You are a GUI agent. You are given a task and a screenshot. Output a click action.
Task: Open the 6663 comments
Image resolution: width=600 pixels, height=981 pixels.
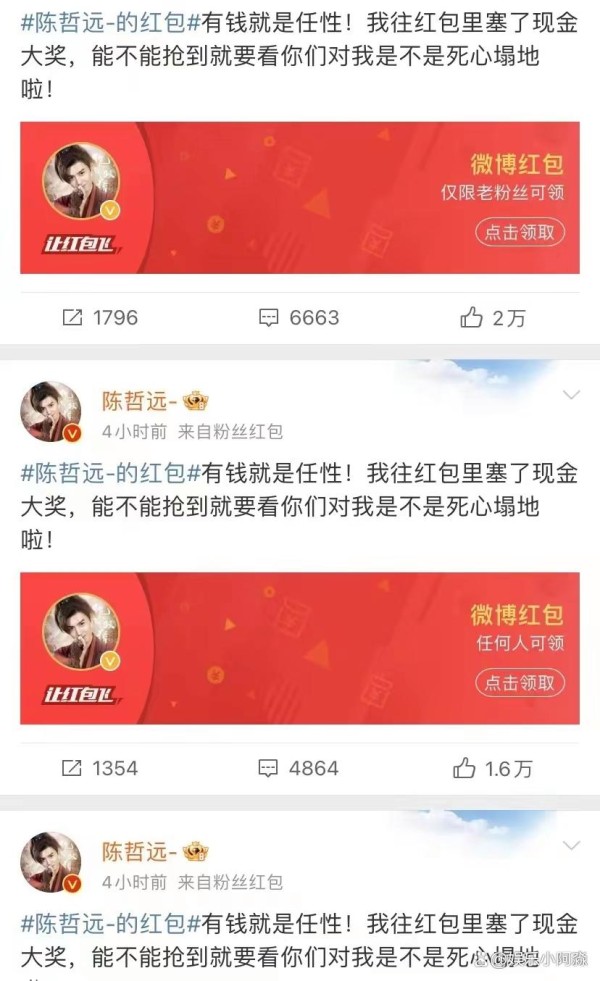pos(298,318)
